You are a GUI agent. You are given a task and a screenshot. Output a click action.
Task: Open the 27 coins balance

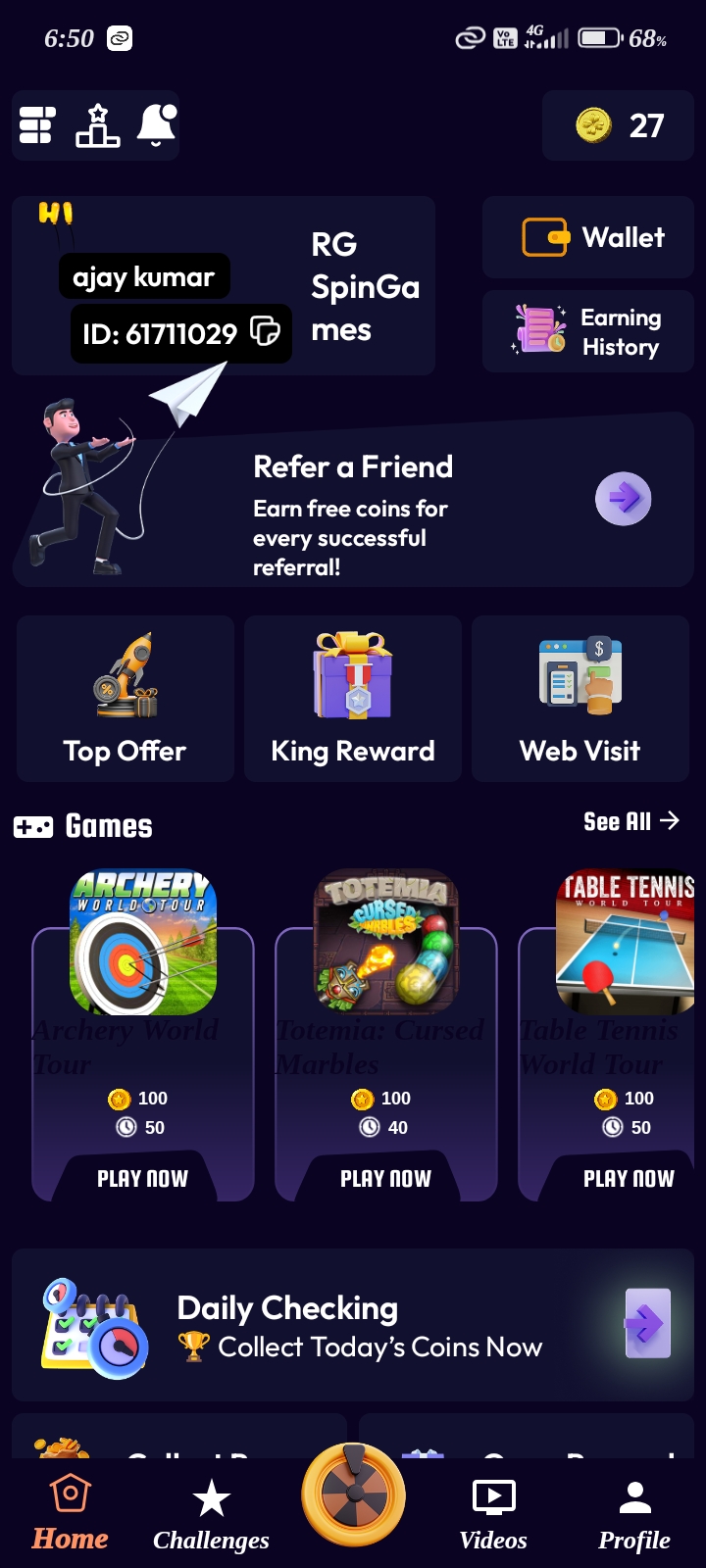[619, 125]
